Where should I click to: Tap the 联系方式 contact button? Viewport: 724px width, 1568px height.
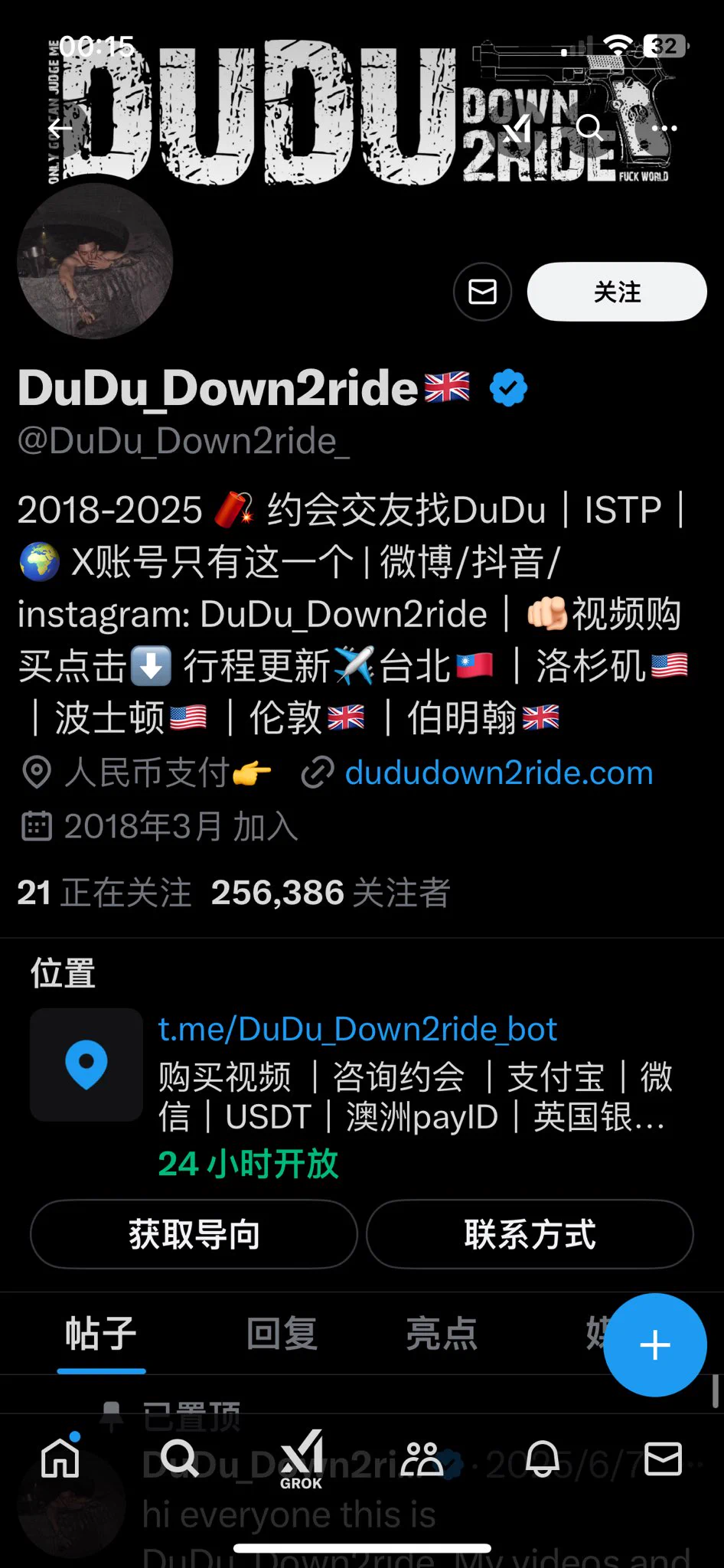(x=530, y=1234)
